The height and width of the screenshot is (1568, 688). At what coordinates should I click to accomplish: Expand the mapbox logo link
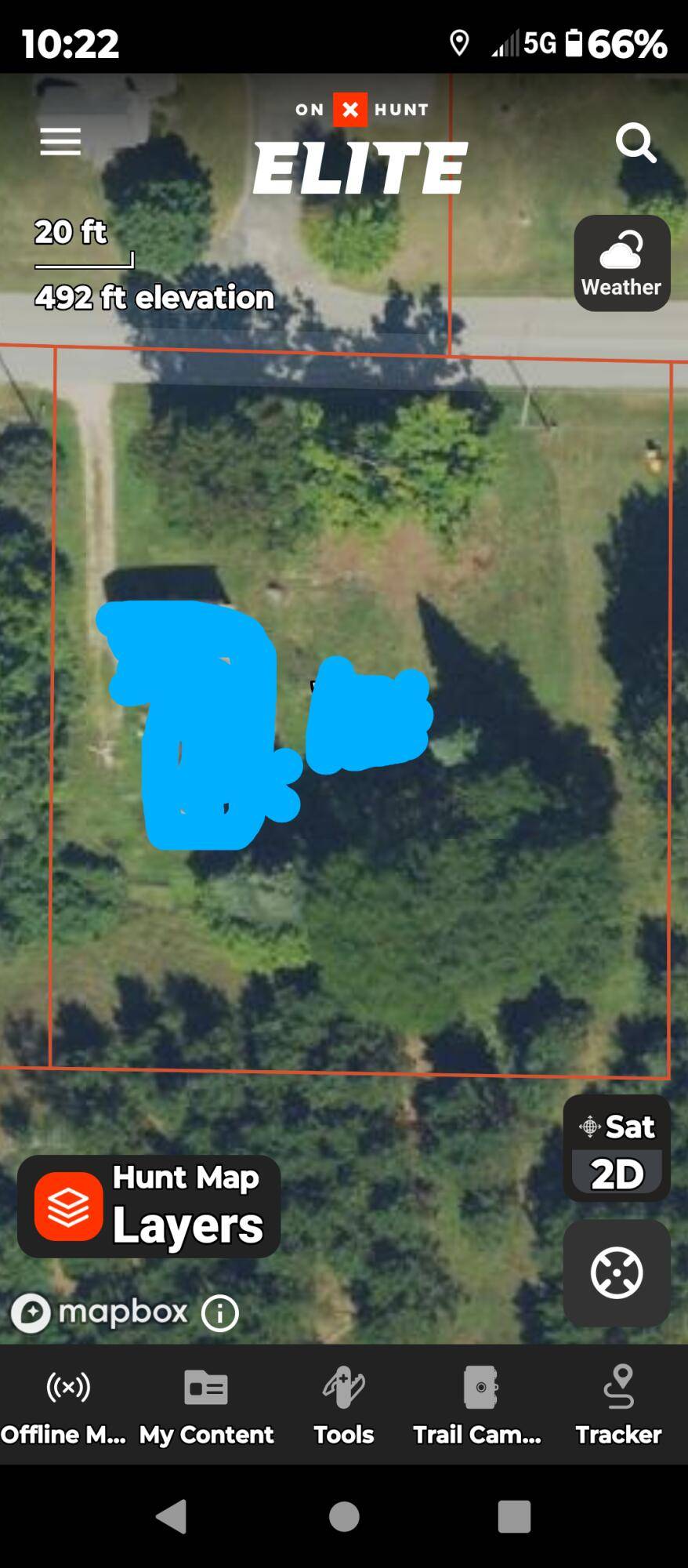(x=102, y=1312)
